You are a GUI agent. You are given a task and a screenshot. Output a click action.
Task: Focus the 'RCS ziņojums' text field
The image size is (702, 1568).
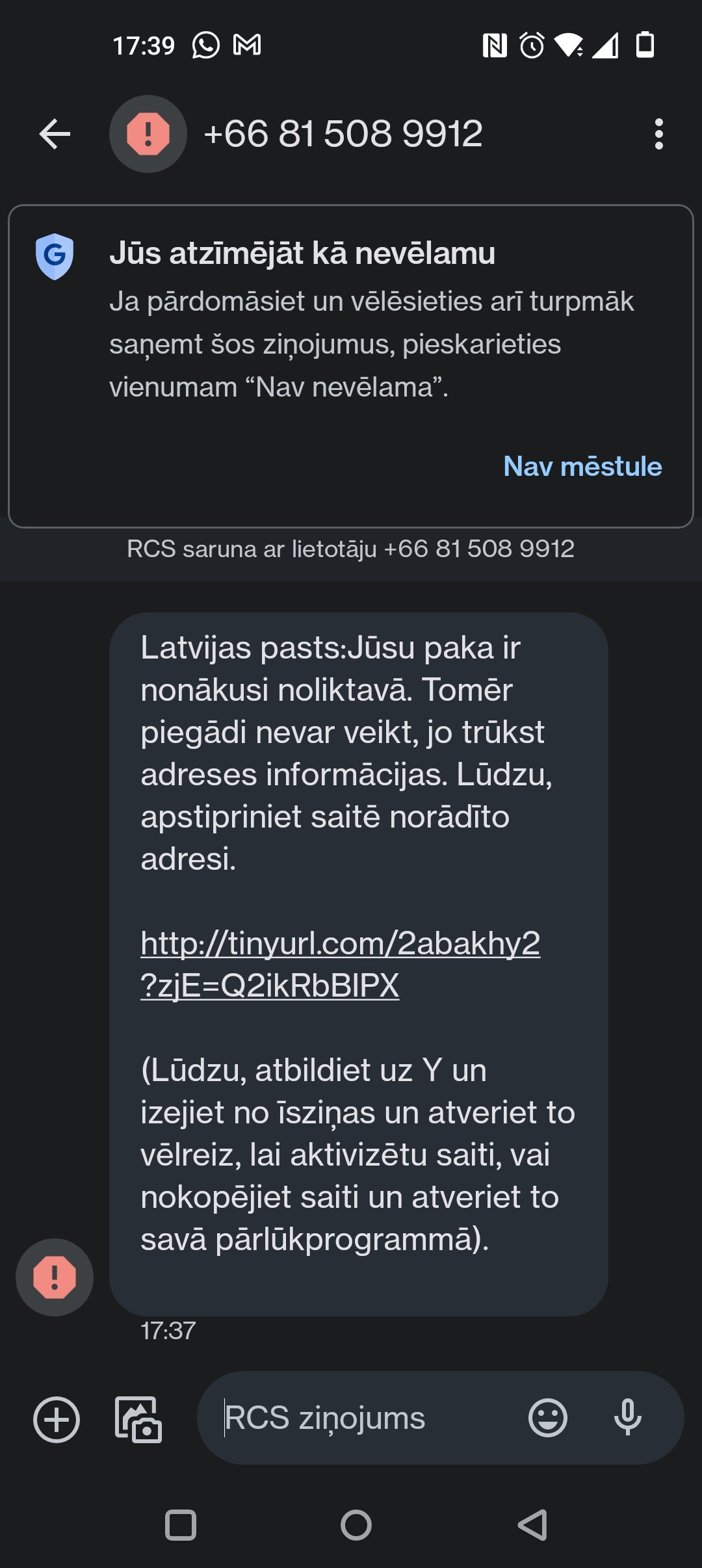364,1418
